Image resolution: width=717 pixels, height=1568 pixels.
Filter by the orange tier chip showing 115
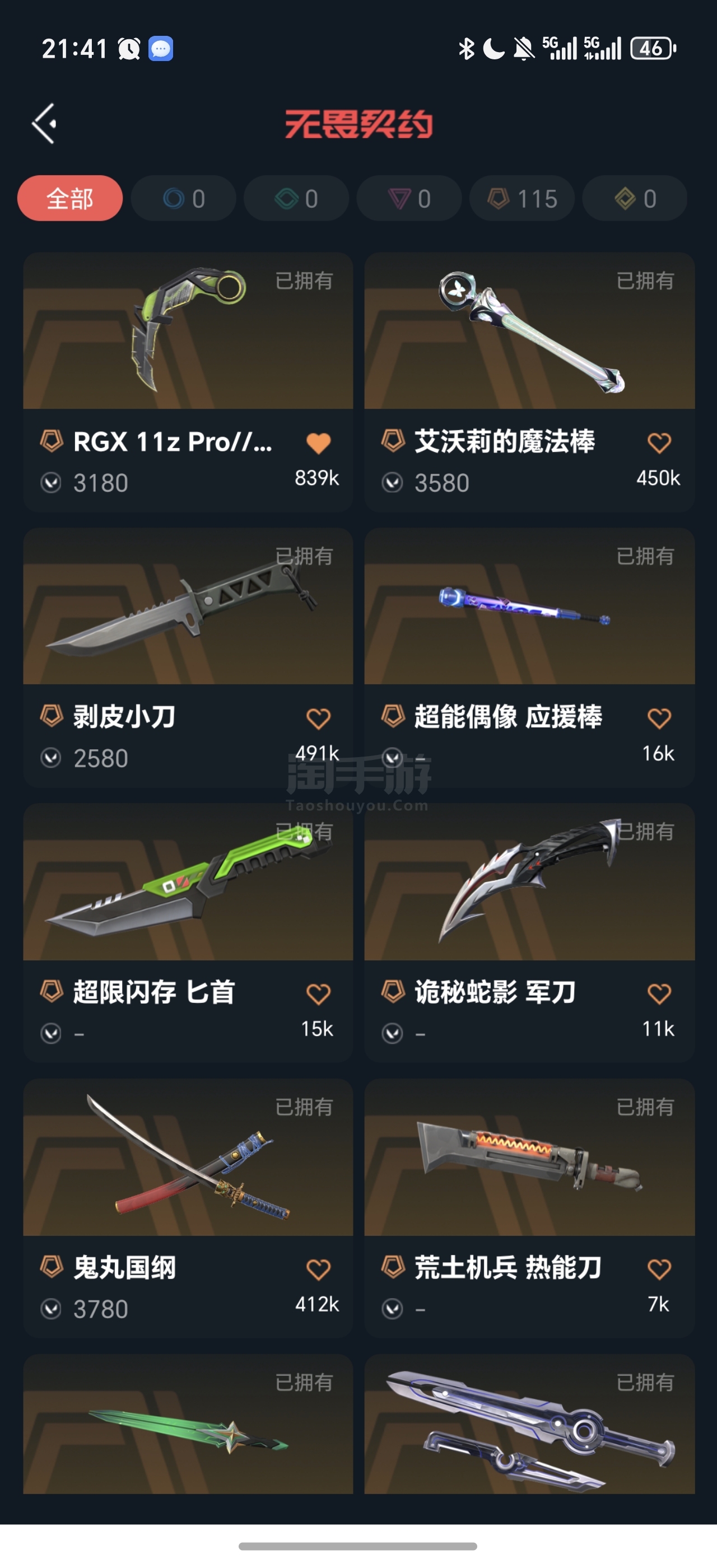tap(522, 198)
